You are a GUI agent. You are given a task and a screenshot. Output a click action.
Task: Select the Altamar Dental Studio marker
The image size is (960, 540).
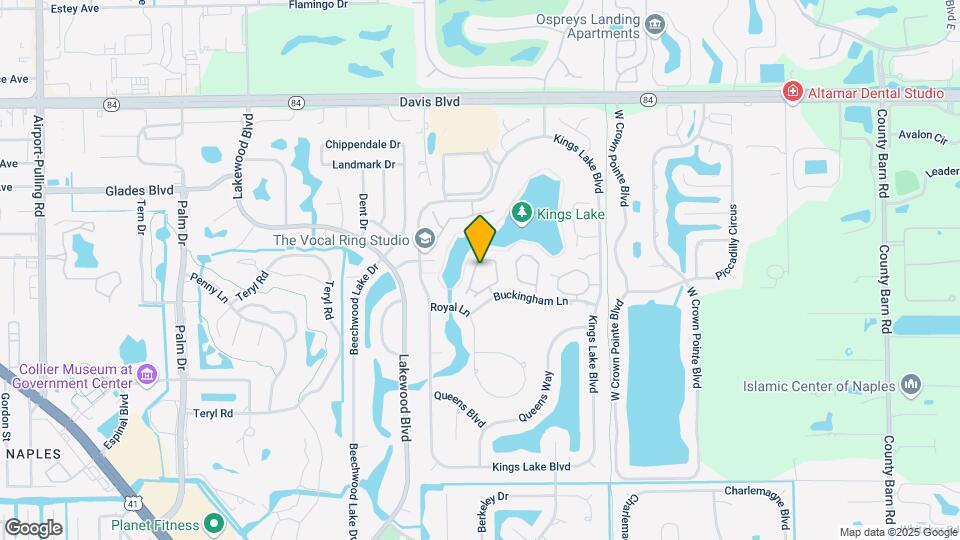tap(793, 93)
